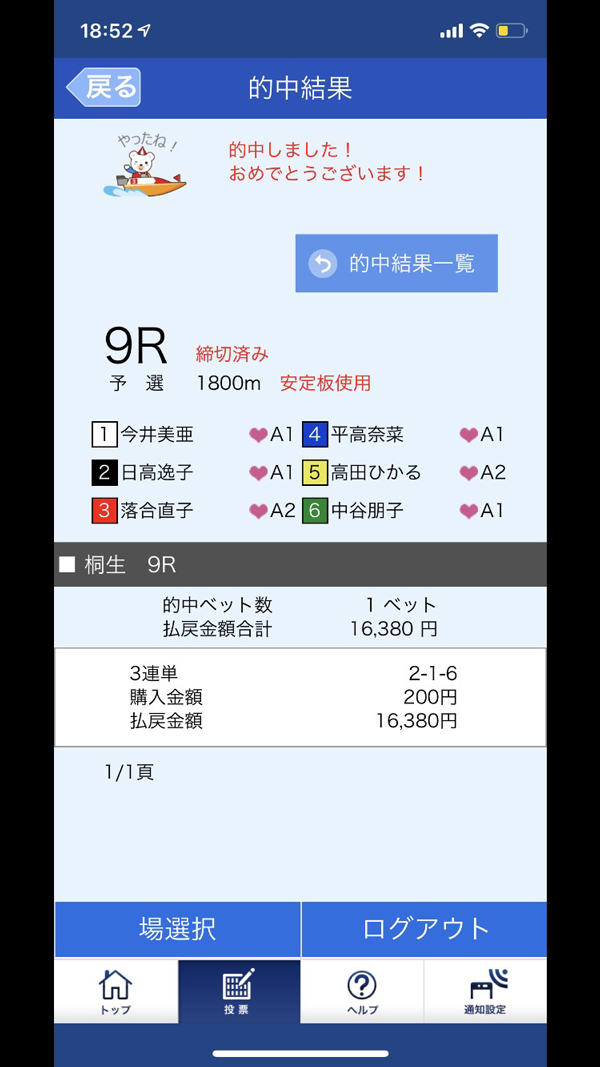Open the 的中結果一覧 list
This screenshot has width=600, height=1067.
pos(396,264)
